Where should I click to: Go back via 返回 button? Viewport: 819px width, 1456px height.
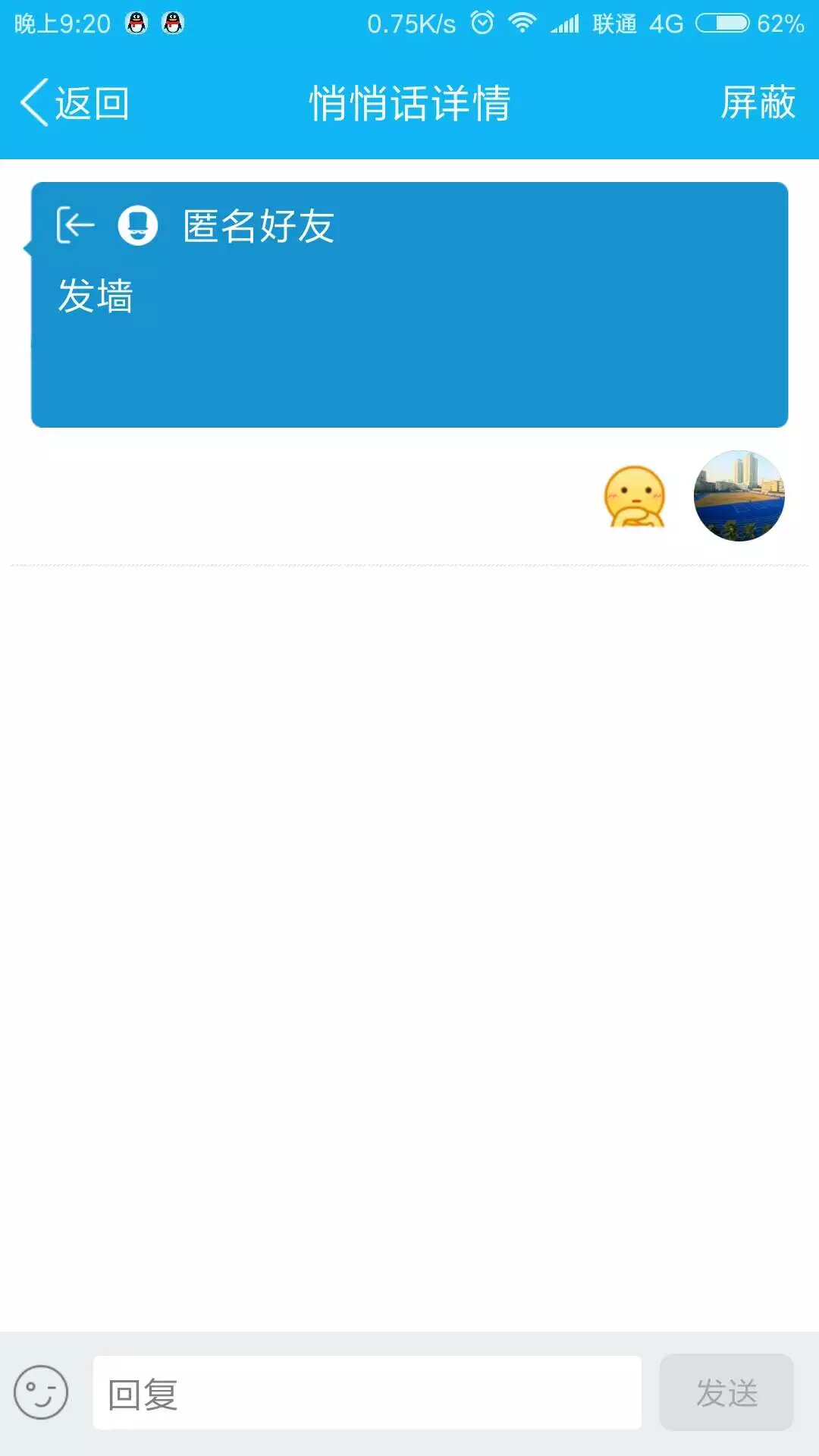(x=74, y=103)
